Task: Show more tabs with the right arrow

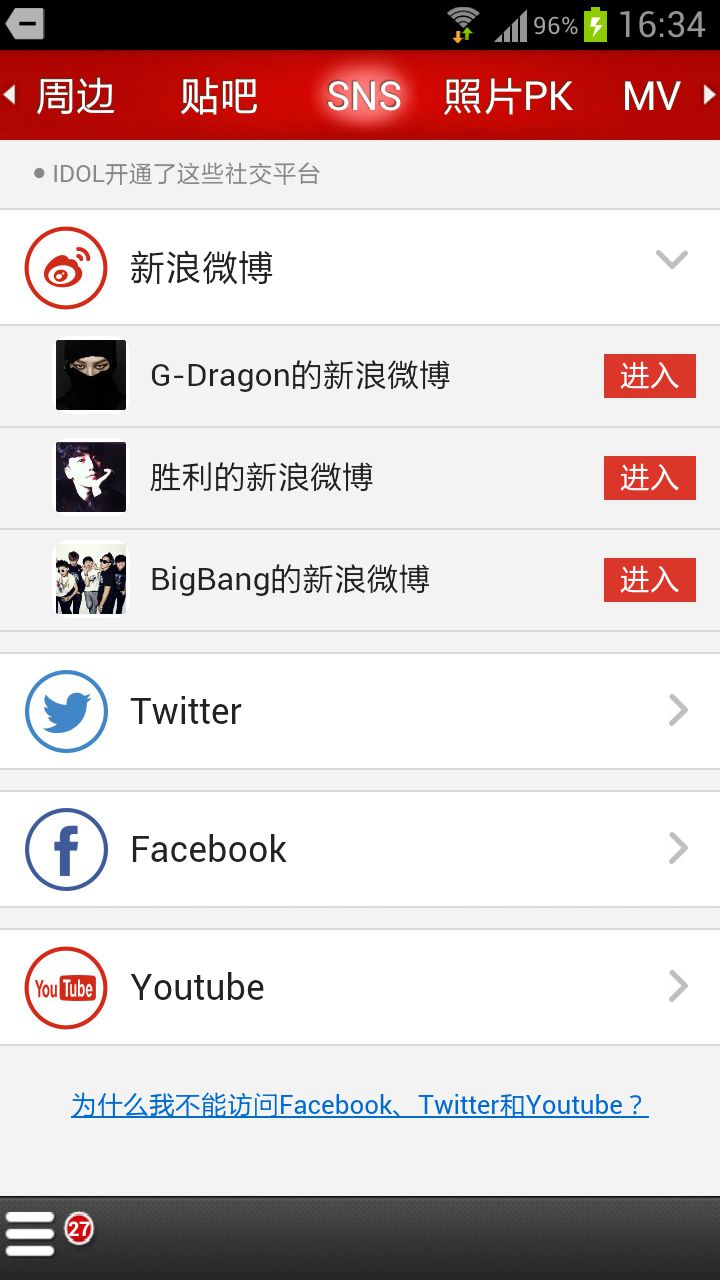Action: click(x=709, y=96)
